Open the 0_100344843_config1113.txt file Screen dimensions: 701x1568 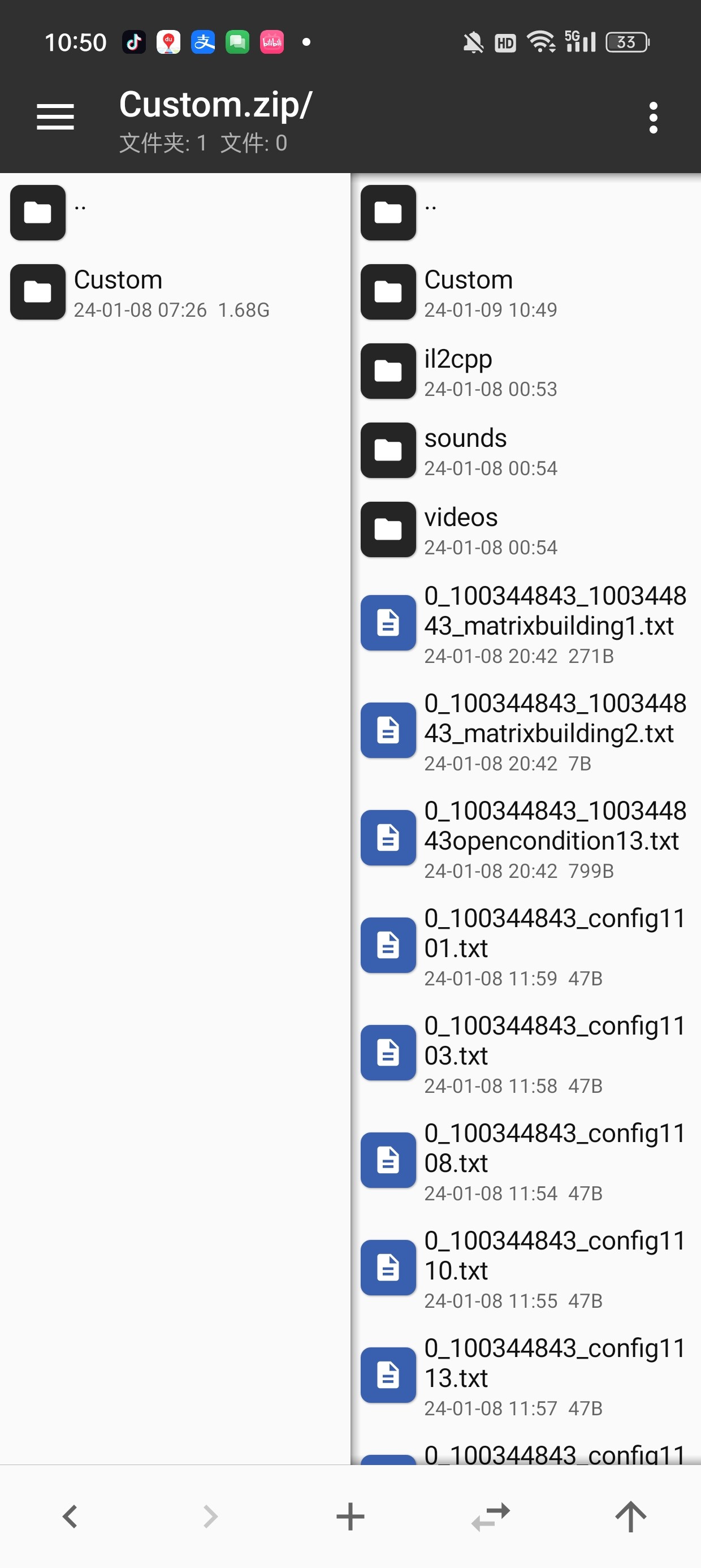point(548,1375)
